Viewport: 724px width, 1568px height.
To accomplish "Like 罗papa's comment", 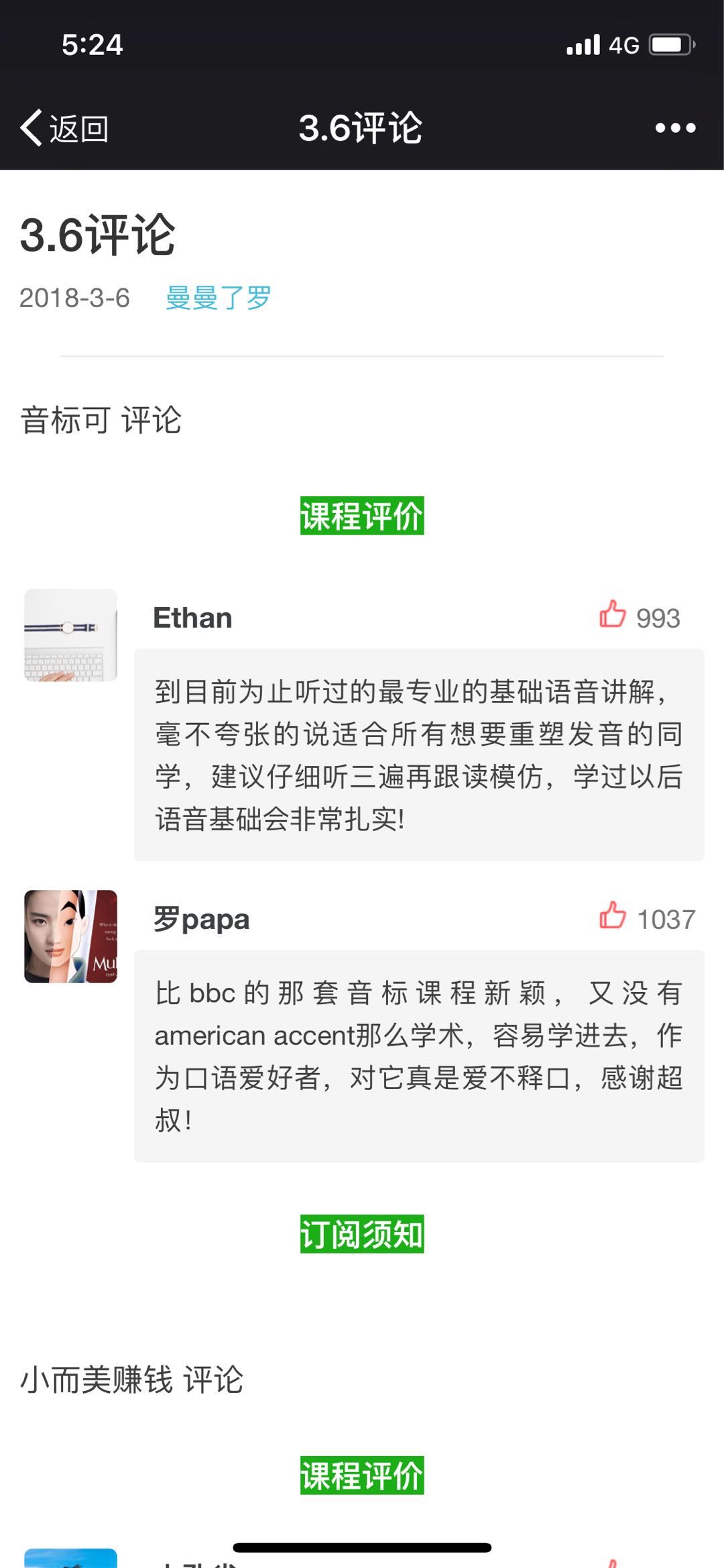I will 612,916.
